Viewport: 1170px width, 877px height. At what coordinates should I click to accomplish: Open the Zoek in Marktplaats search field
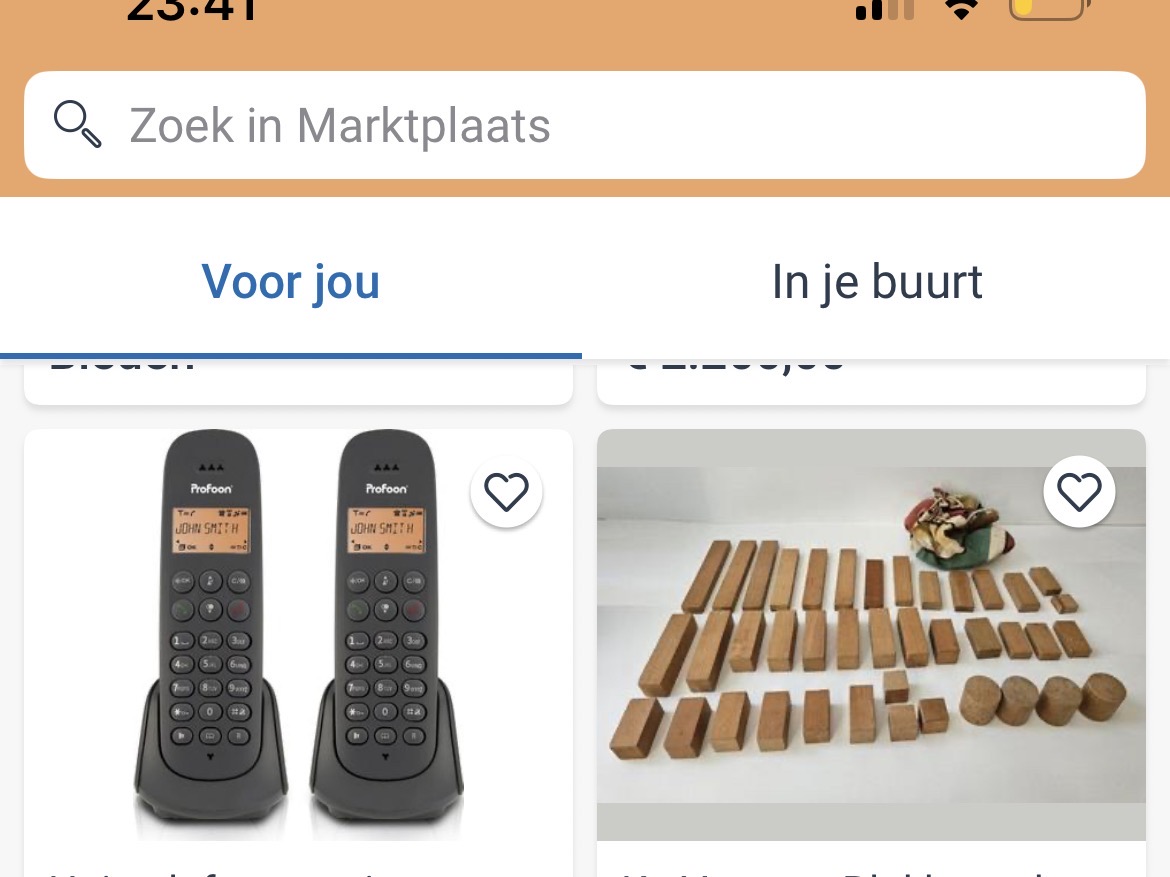584,126
